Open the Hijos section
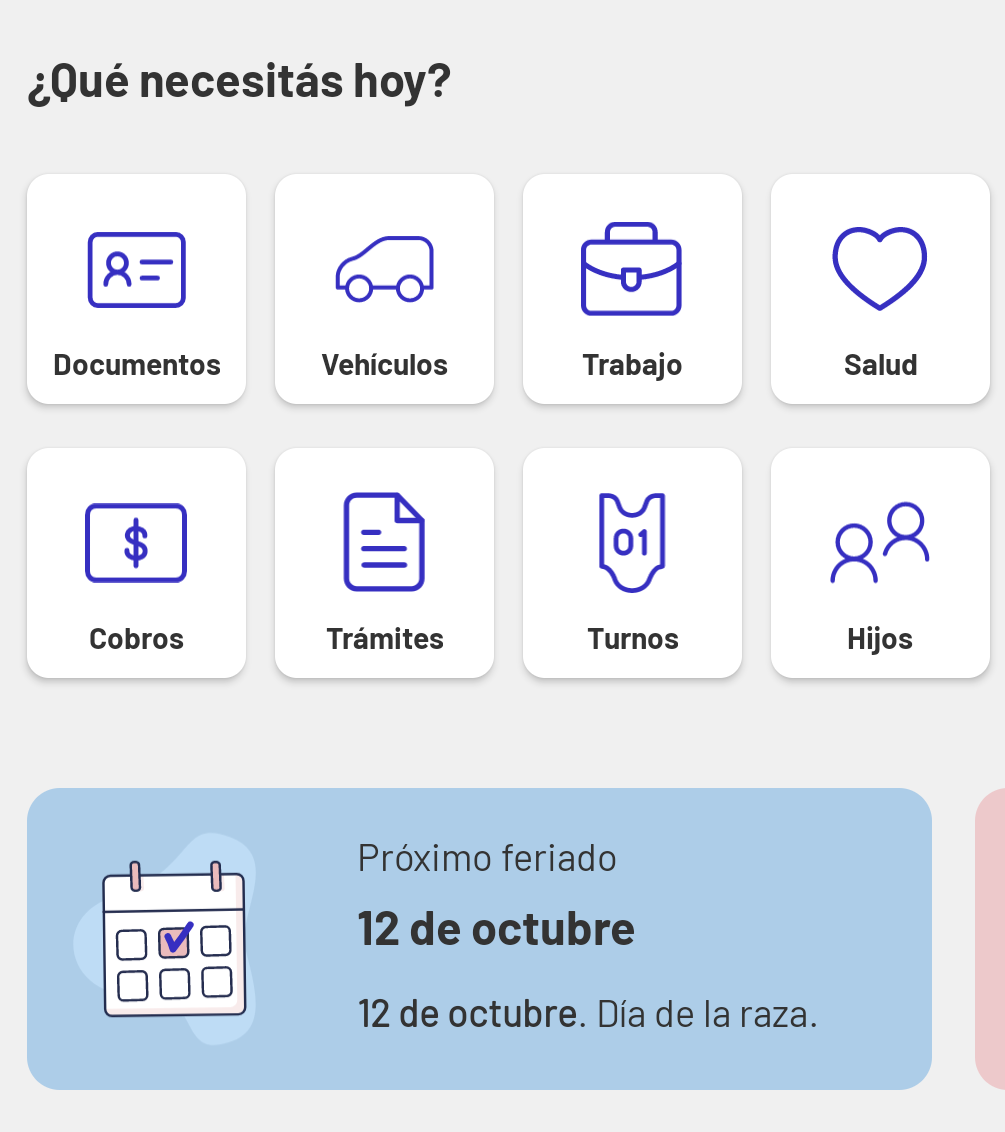This screenshot has width=1005, height=1132. click(880, 563)
